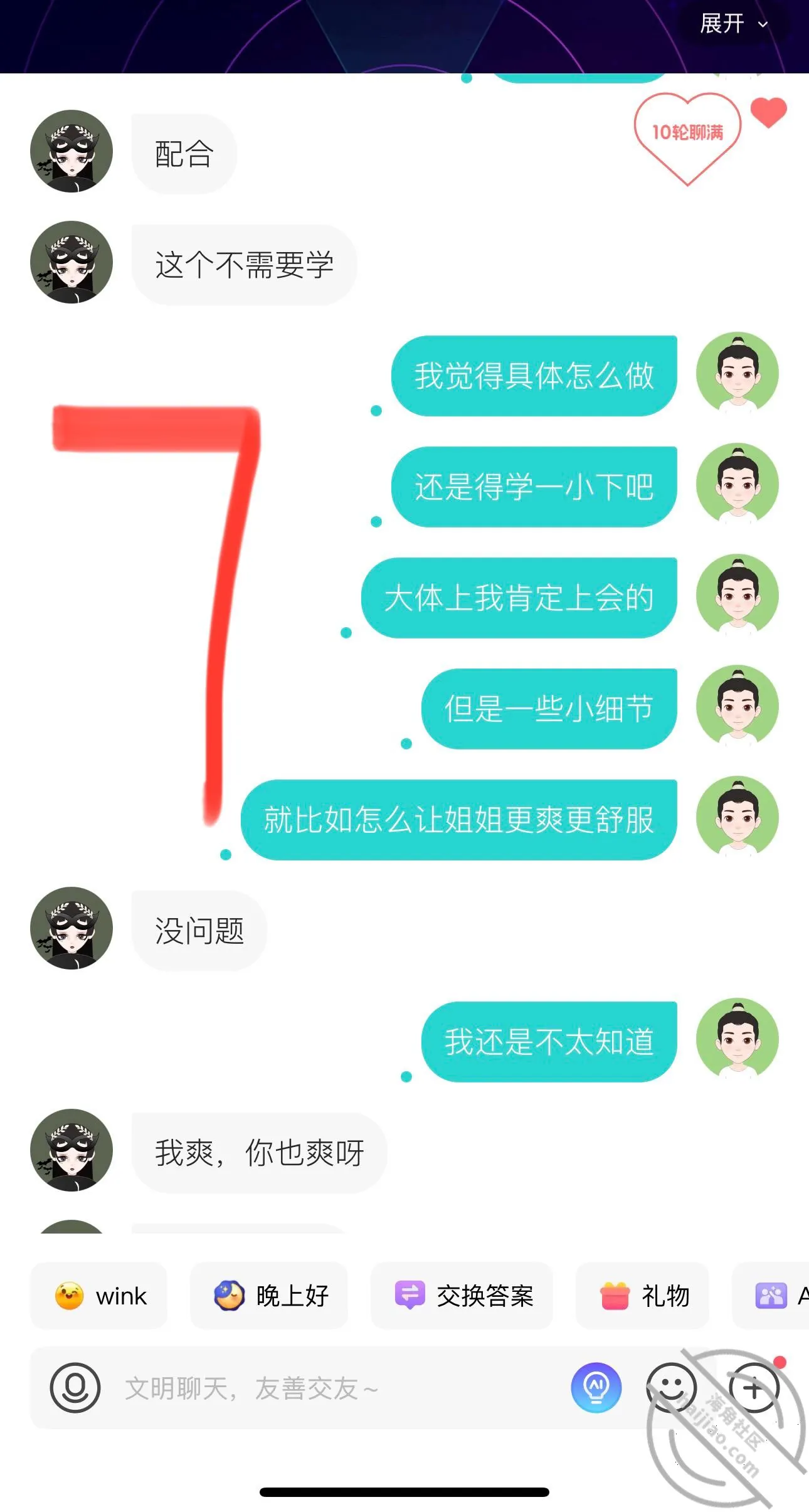The height and width of the screenshot is (1512, 809).
Task: Send the 晚上好 greeting chip
Action: click(x=269, y=1296)
